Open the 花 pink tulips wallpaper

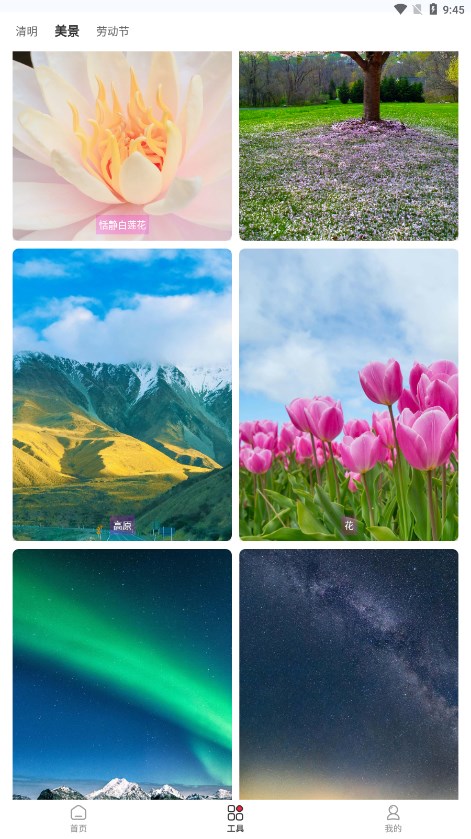tap(348, 394)
